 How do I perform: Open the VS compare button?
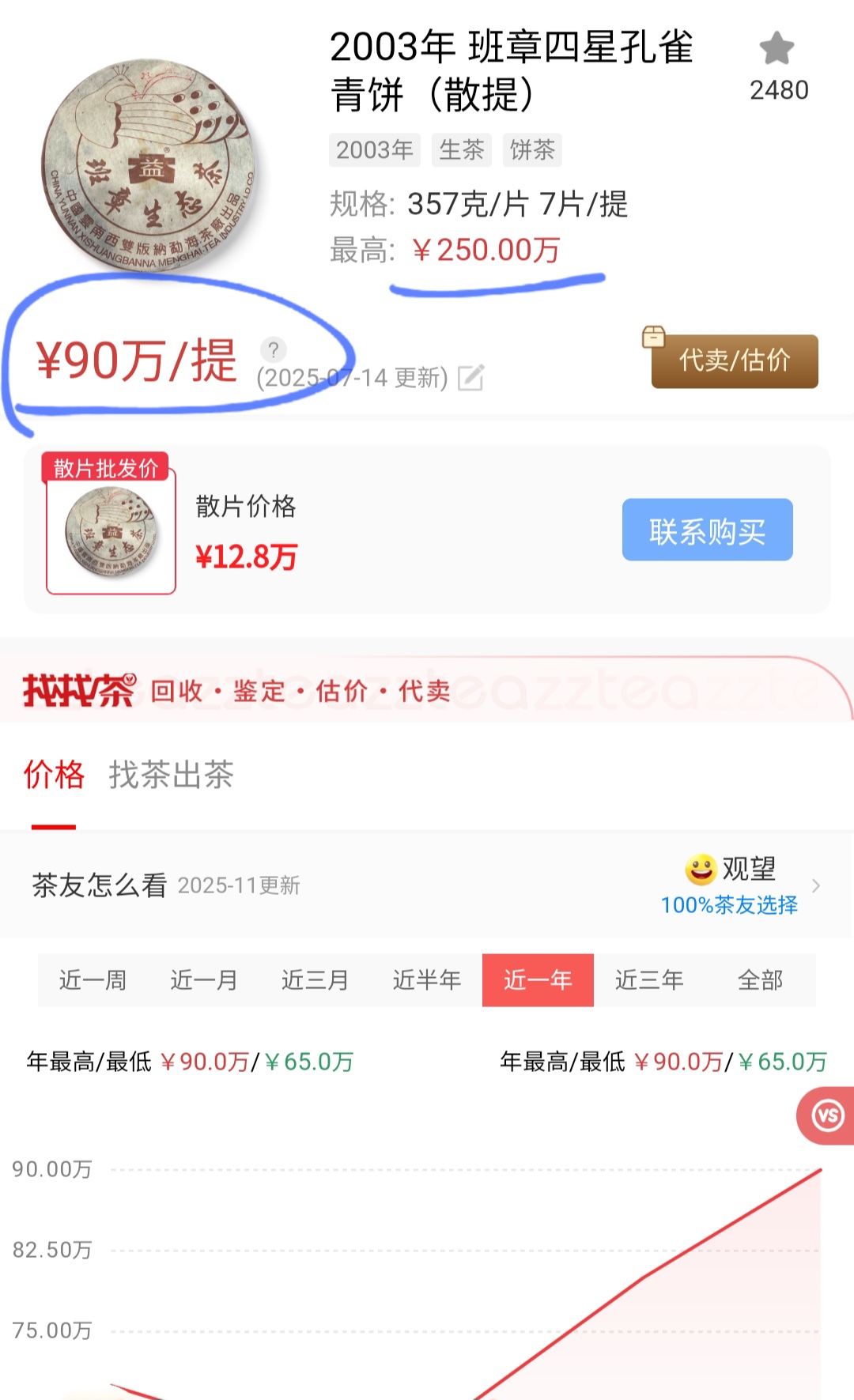828,1115
